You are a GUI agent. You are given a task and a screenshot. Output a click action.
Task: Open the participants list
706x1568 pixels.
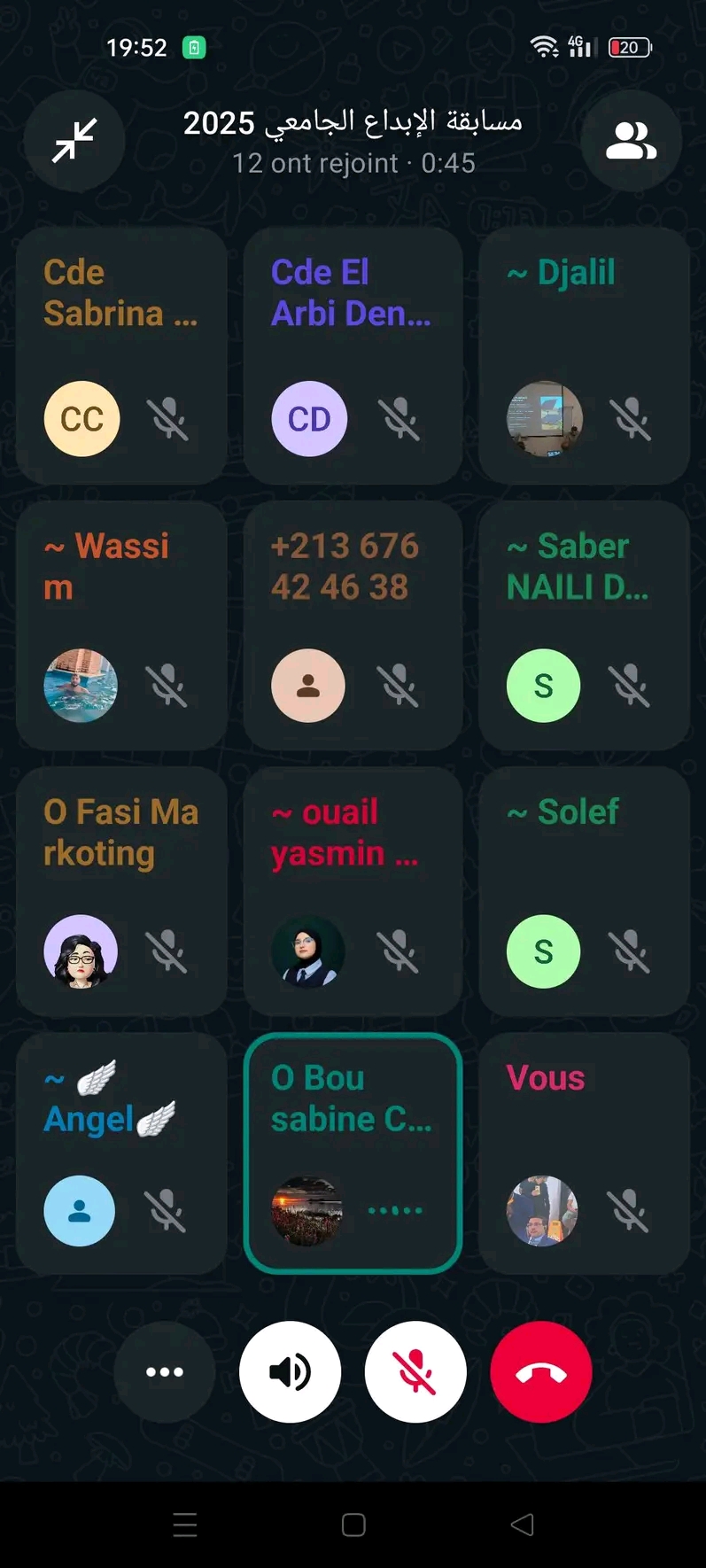[631, 140]
